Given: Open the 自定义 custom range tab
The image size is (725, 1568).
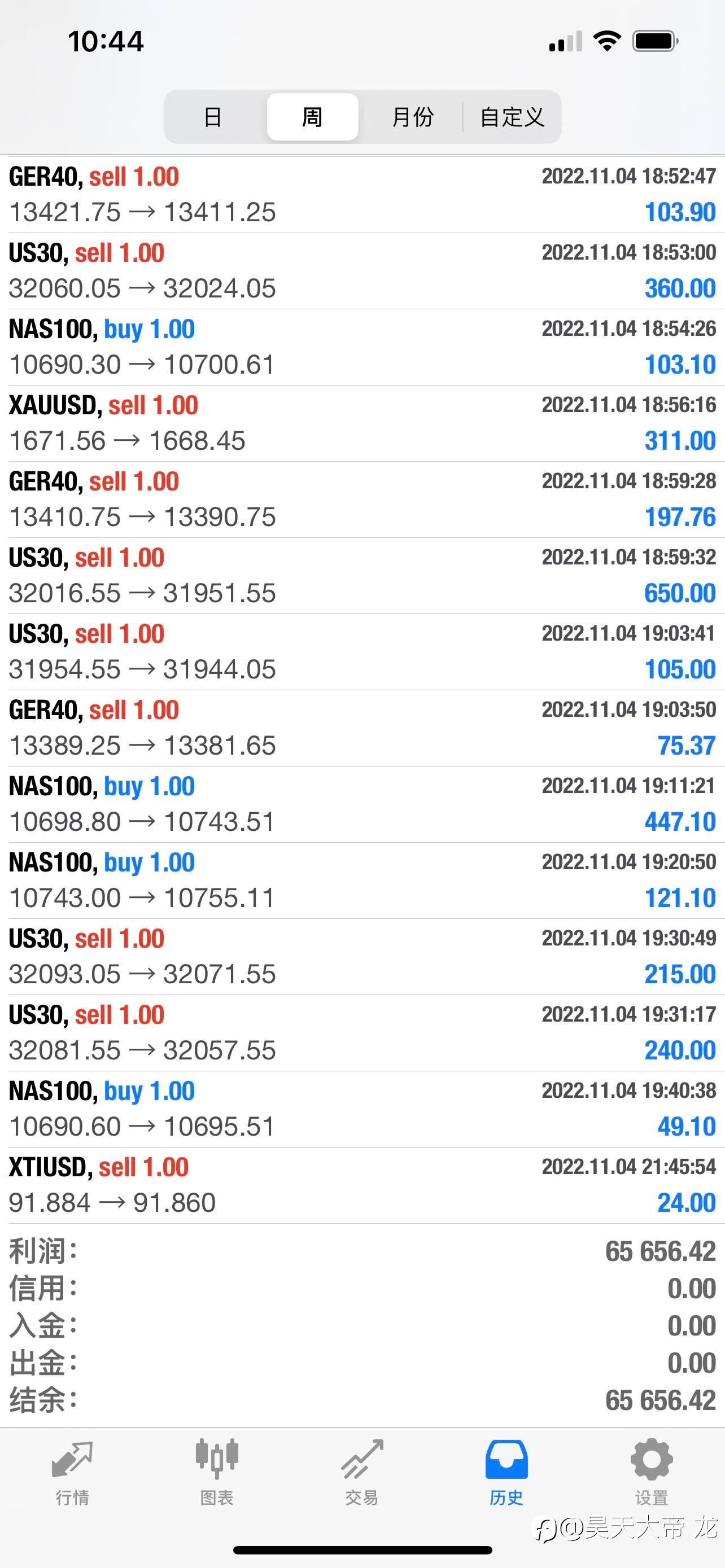Looking at the screenshot, I should pos(512,117).
